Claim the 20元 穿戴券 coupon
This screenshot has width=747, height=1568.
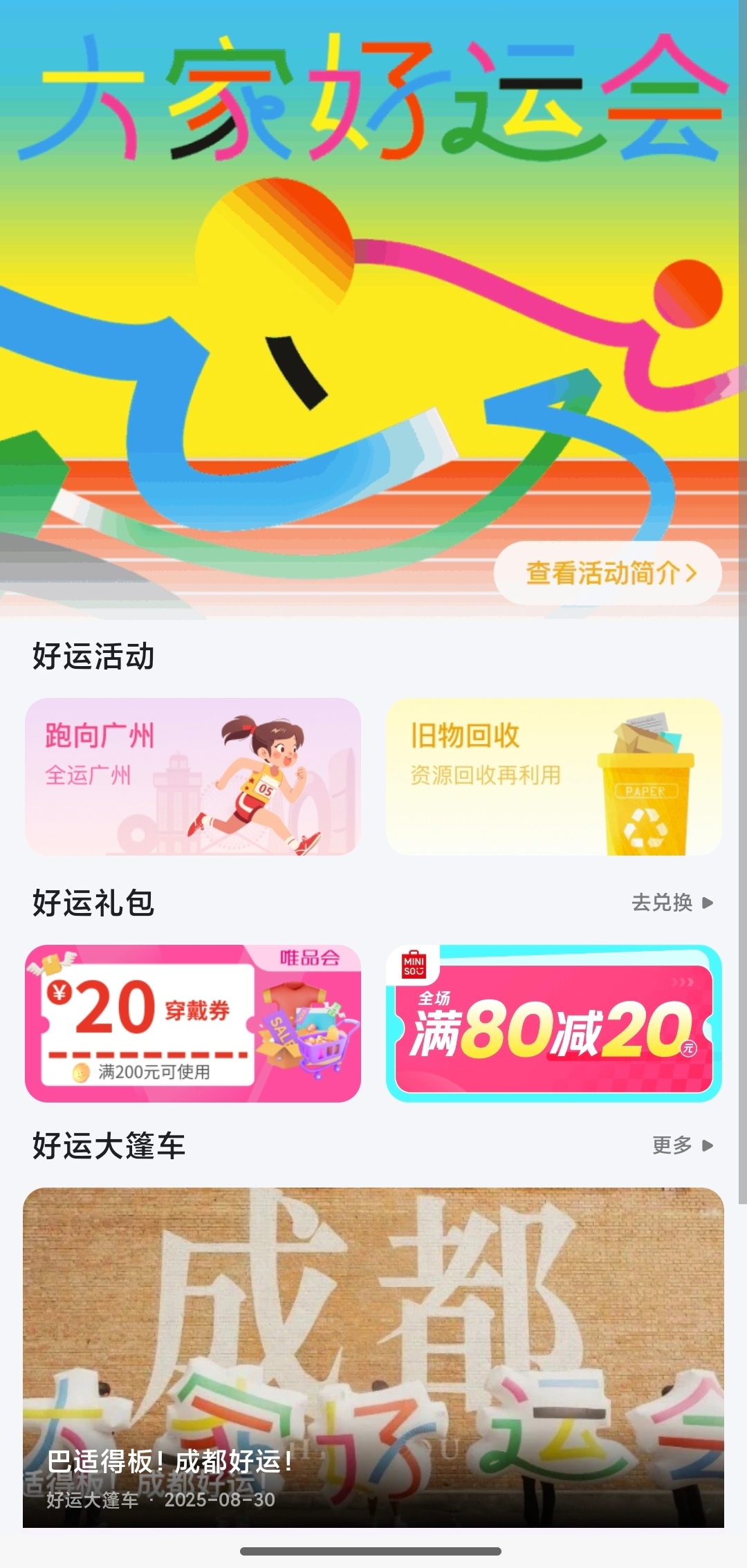click(192, 1022)
